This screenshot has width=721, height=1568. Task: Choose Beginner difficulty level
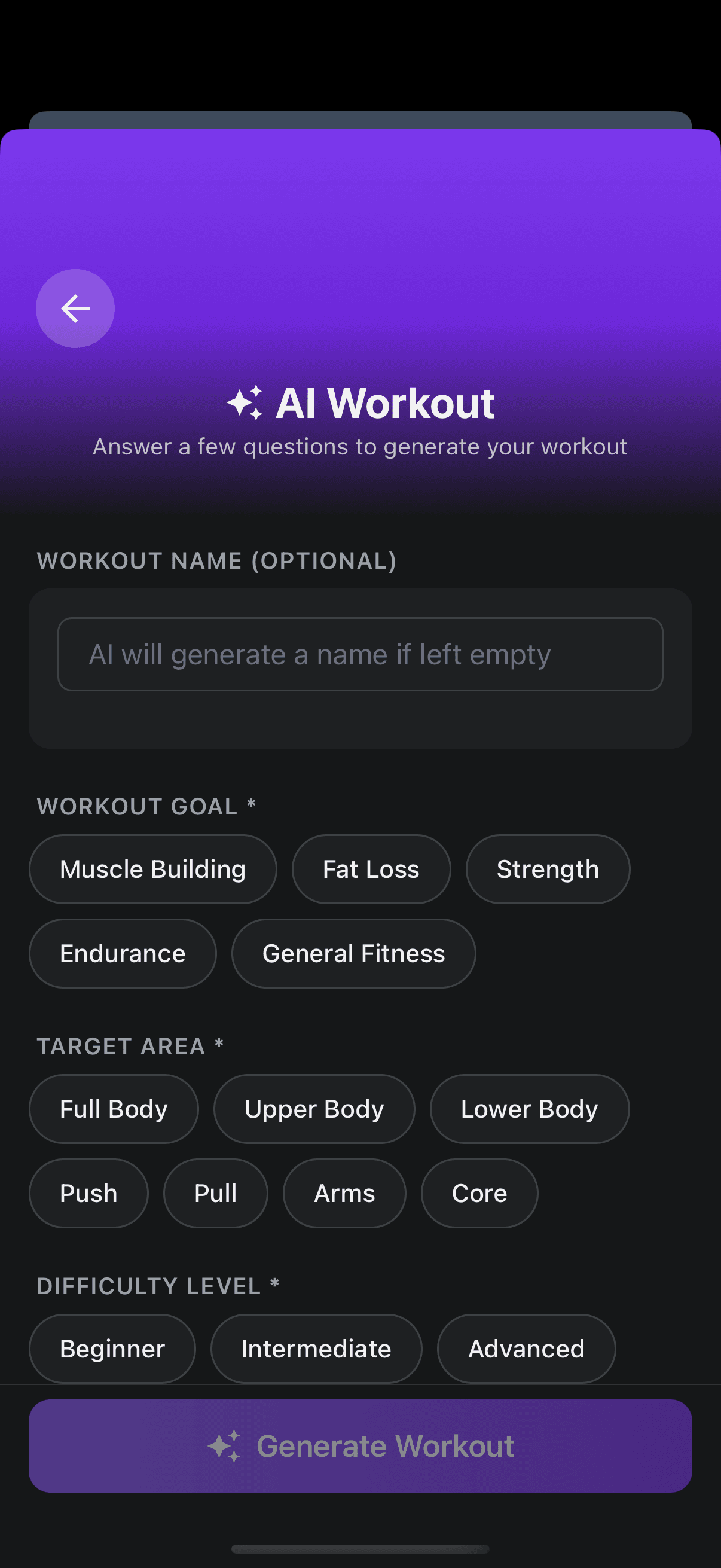111,1349
